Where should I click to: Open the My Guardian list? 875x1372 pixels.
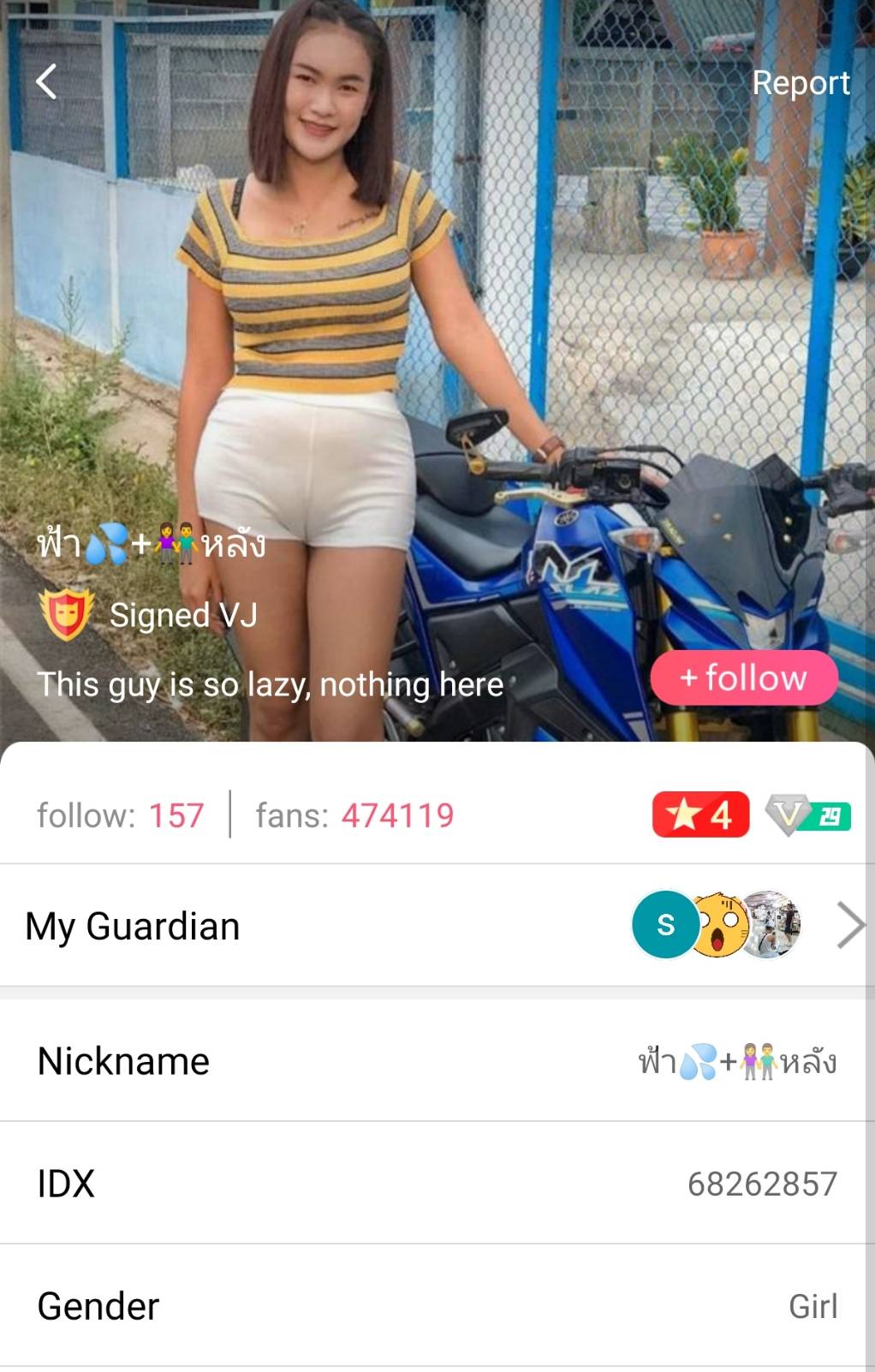[437, 926]
